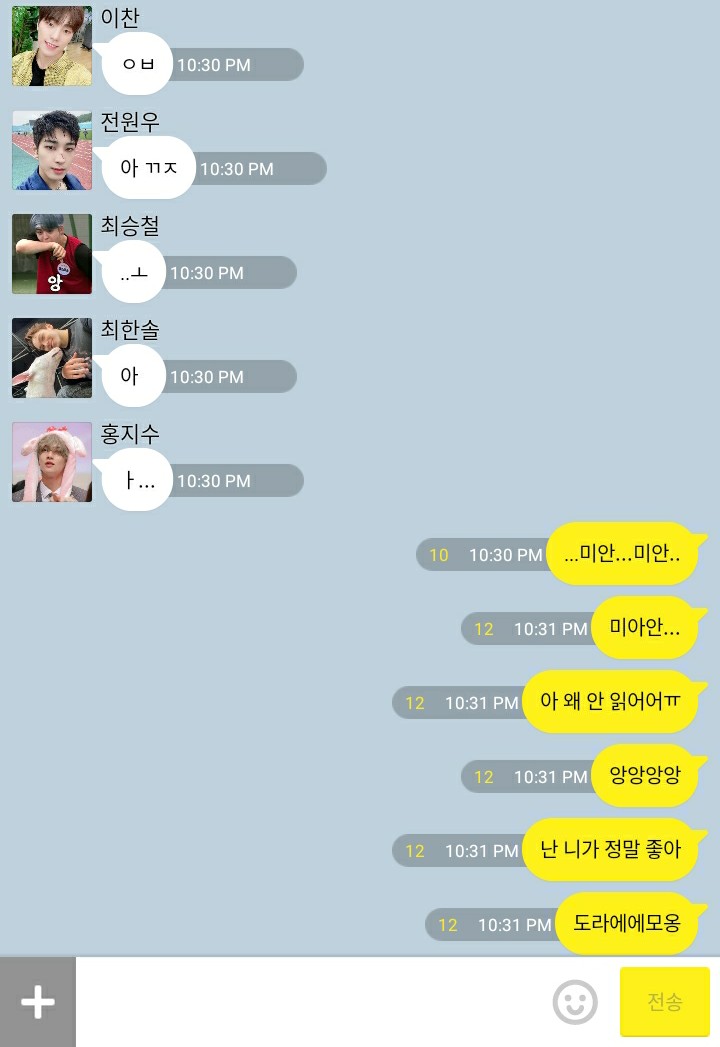Open the emoticon picker

click(575, 1002)
